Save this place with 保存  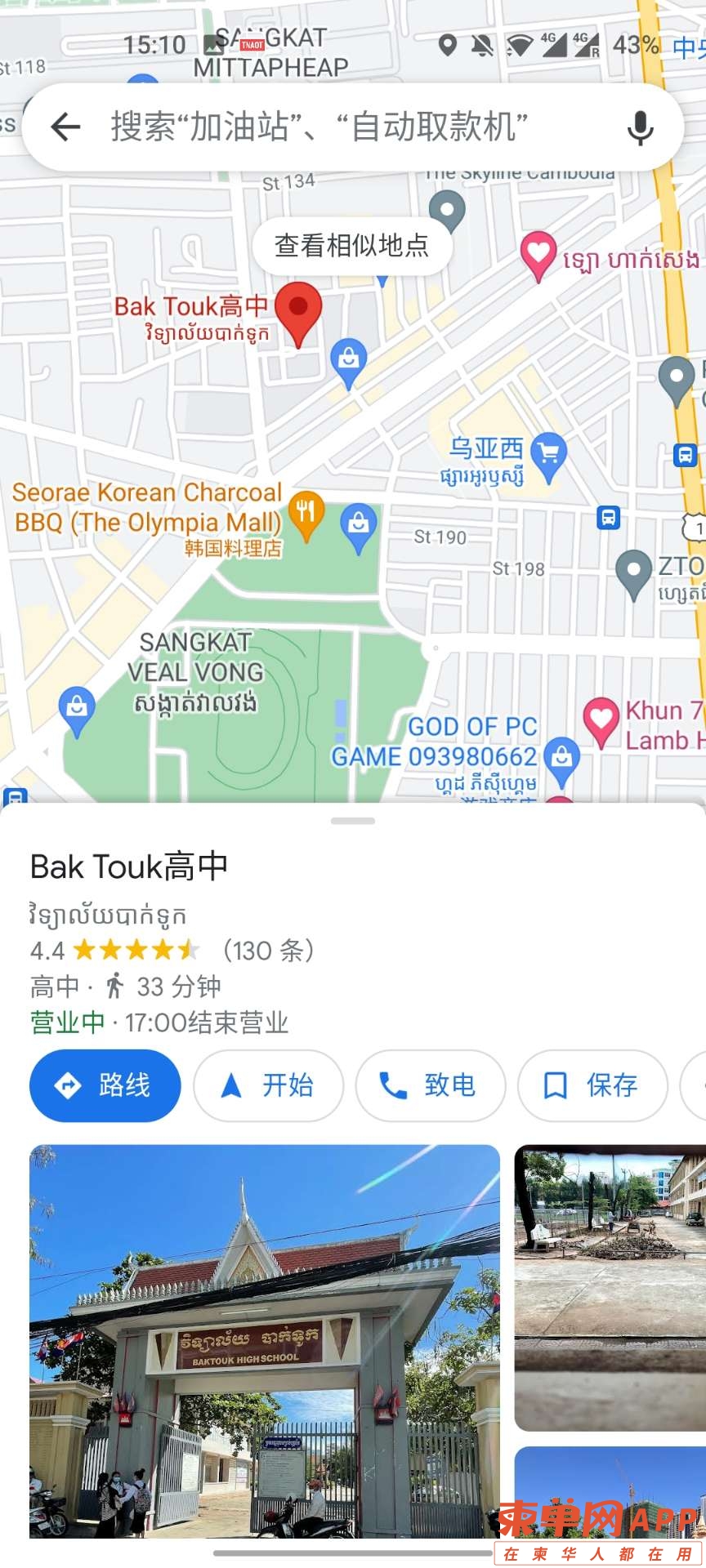click(592, 1085)
